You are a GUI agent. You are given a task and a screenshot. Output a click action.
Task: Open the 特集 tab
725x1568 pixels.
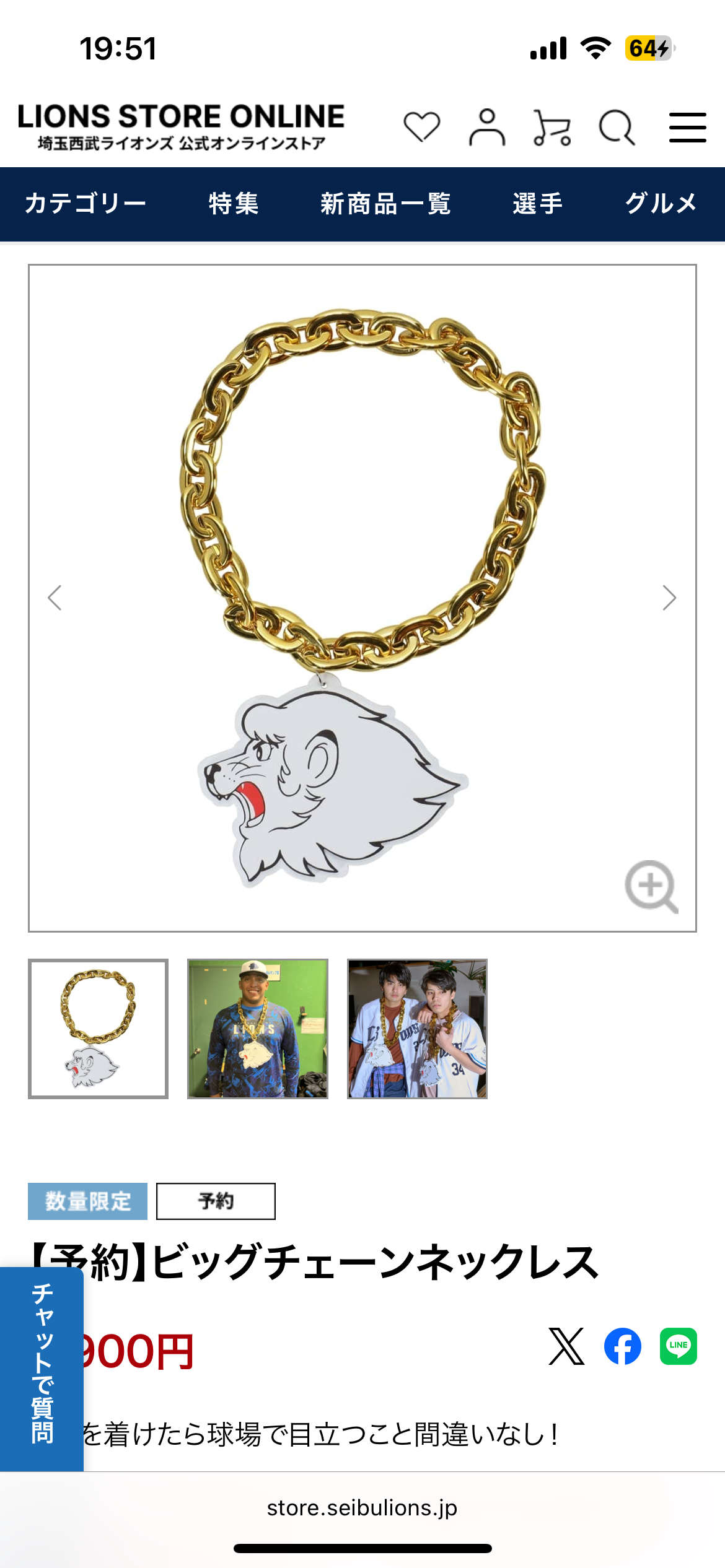click(234, 203)
